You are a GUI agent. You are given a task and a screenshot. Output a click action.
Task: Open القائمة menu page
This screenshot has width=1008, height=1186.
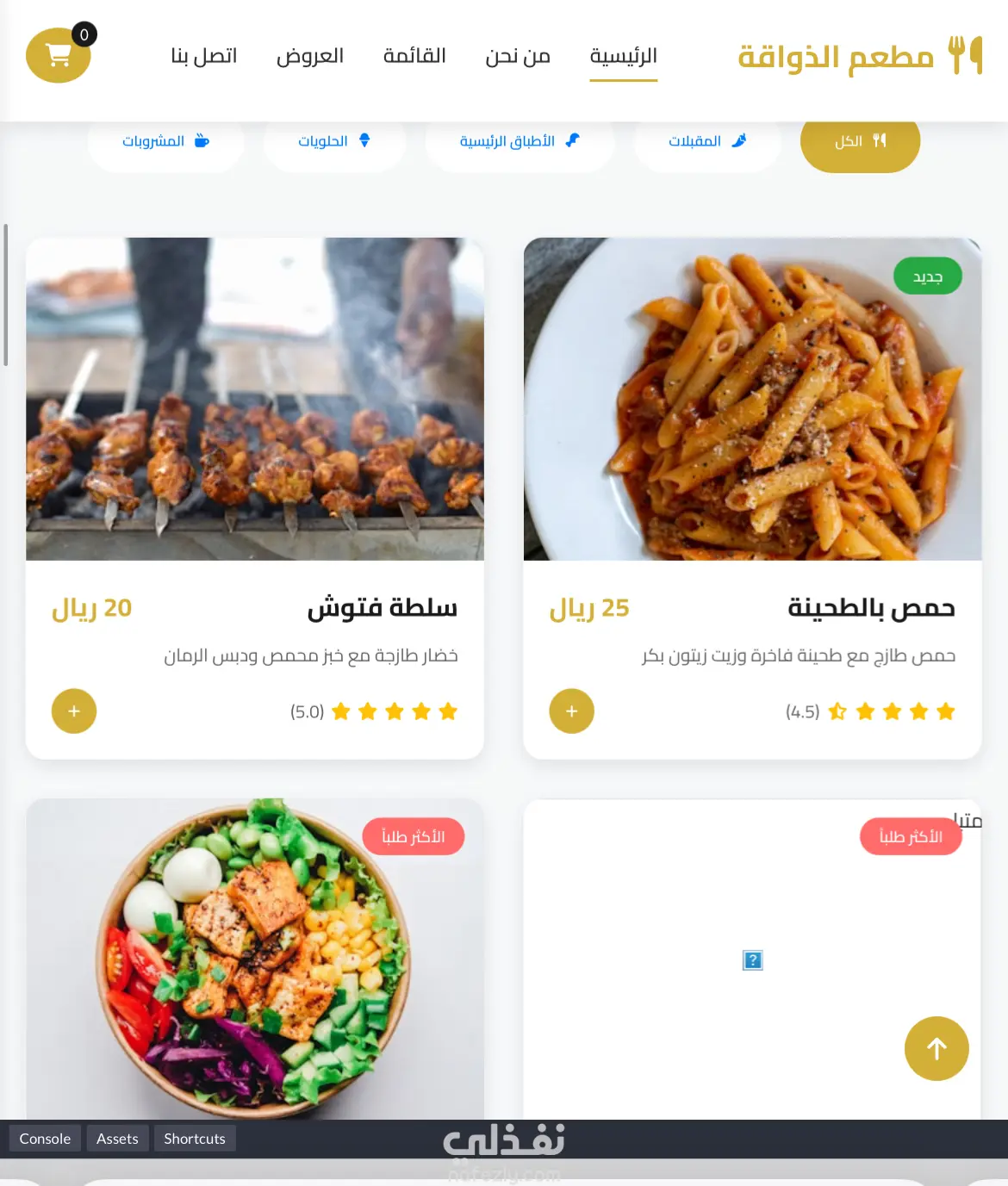(x=414, y=56)
